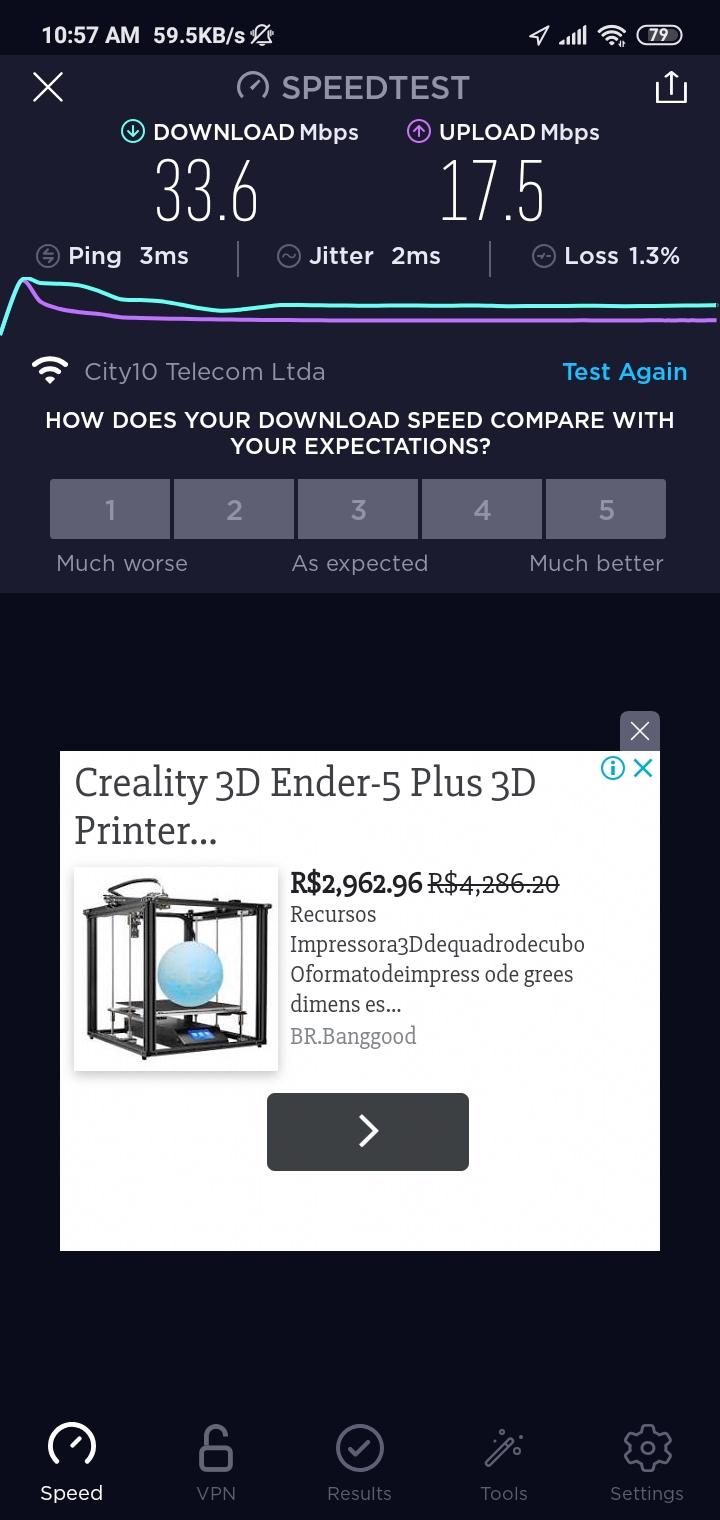Rate download speed as 4
This screenshot has height=1520, width=720.
(x=482, y=509)
